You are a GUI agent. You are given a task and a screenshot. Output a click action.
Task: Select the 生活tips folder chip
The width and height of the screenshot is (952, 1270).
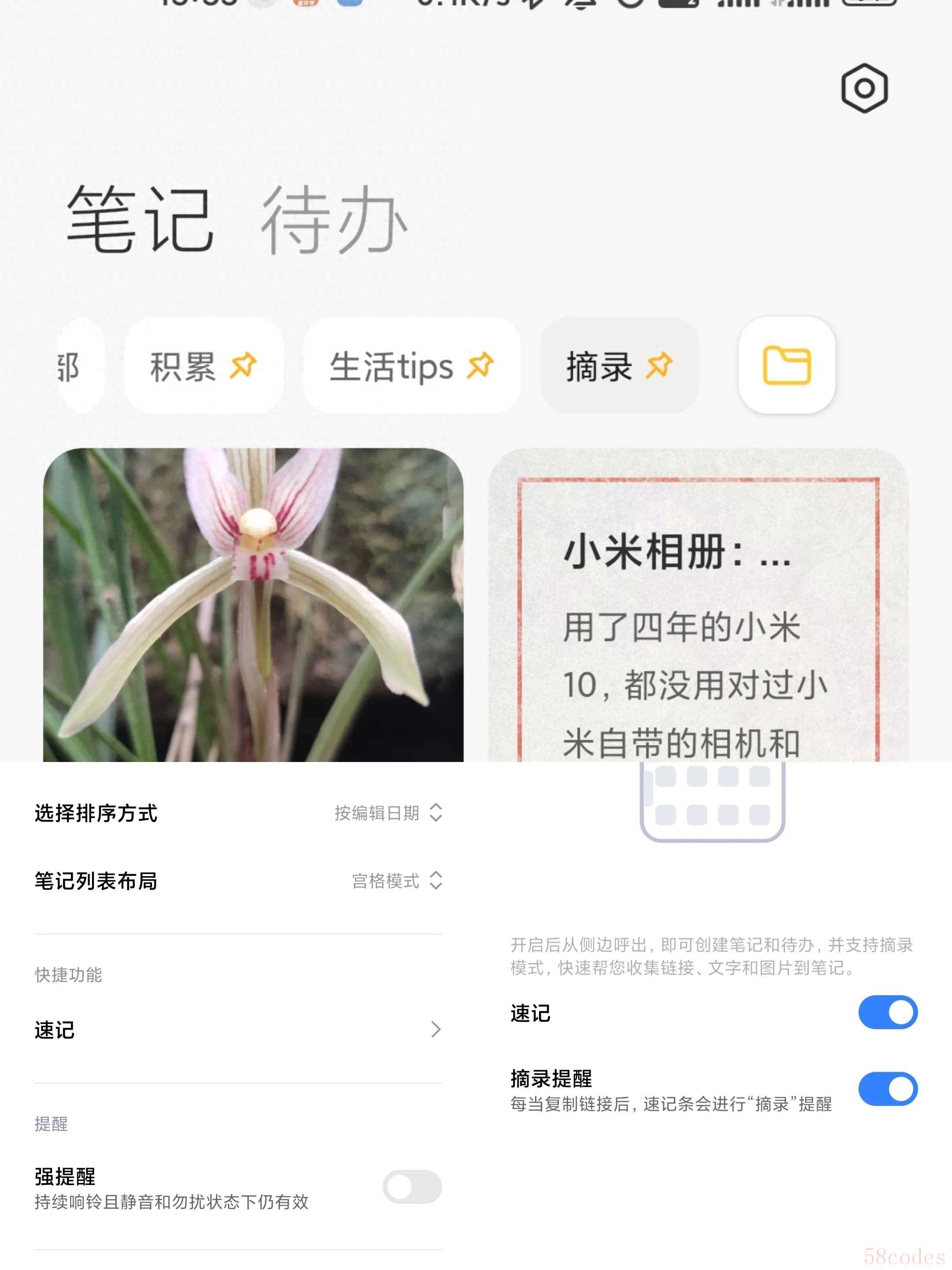(411, 366)
